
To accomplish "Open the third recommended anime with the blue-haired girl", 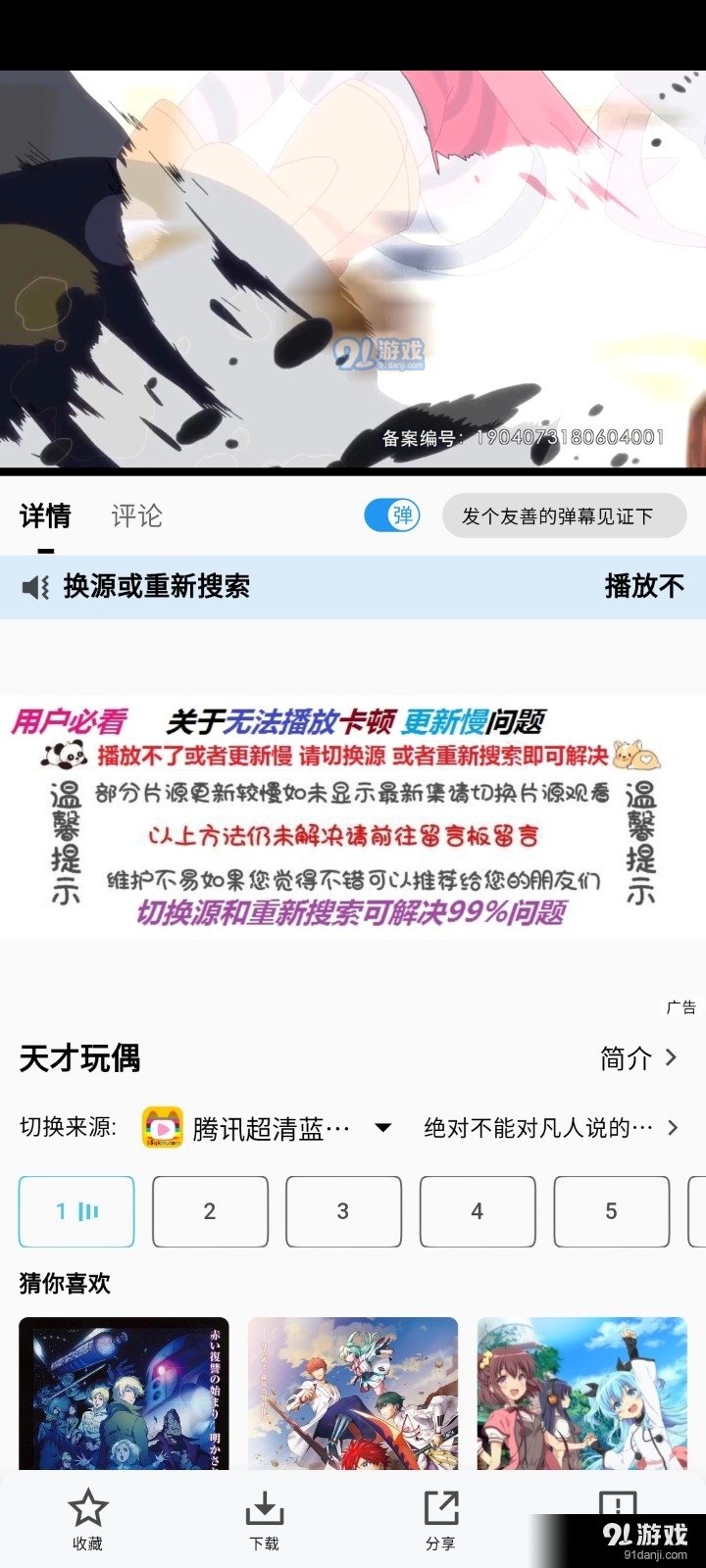I will 582,1394.
